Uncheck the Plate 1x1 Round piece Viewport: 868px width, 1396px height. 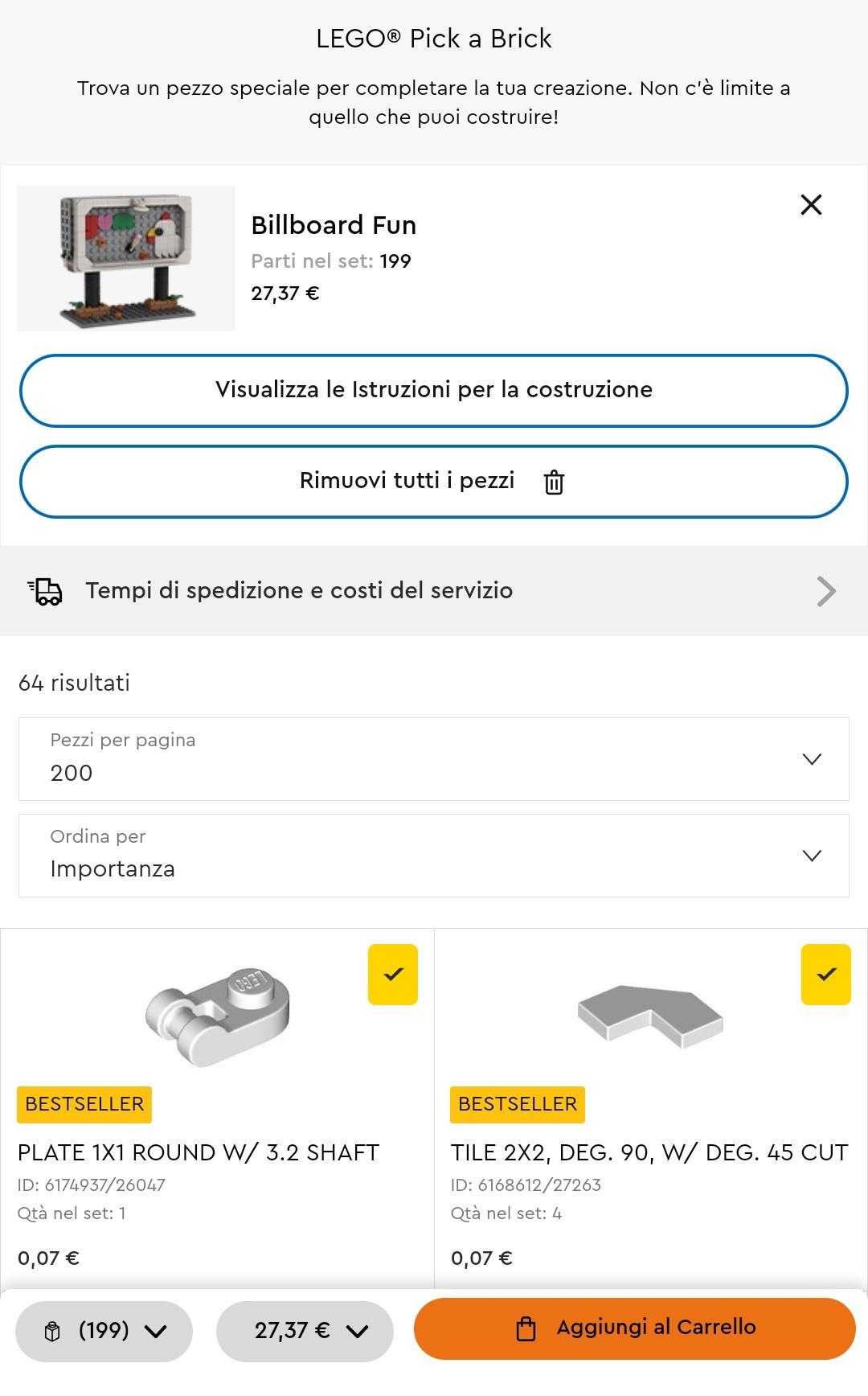click(392, 975)
